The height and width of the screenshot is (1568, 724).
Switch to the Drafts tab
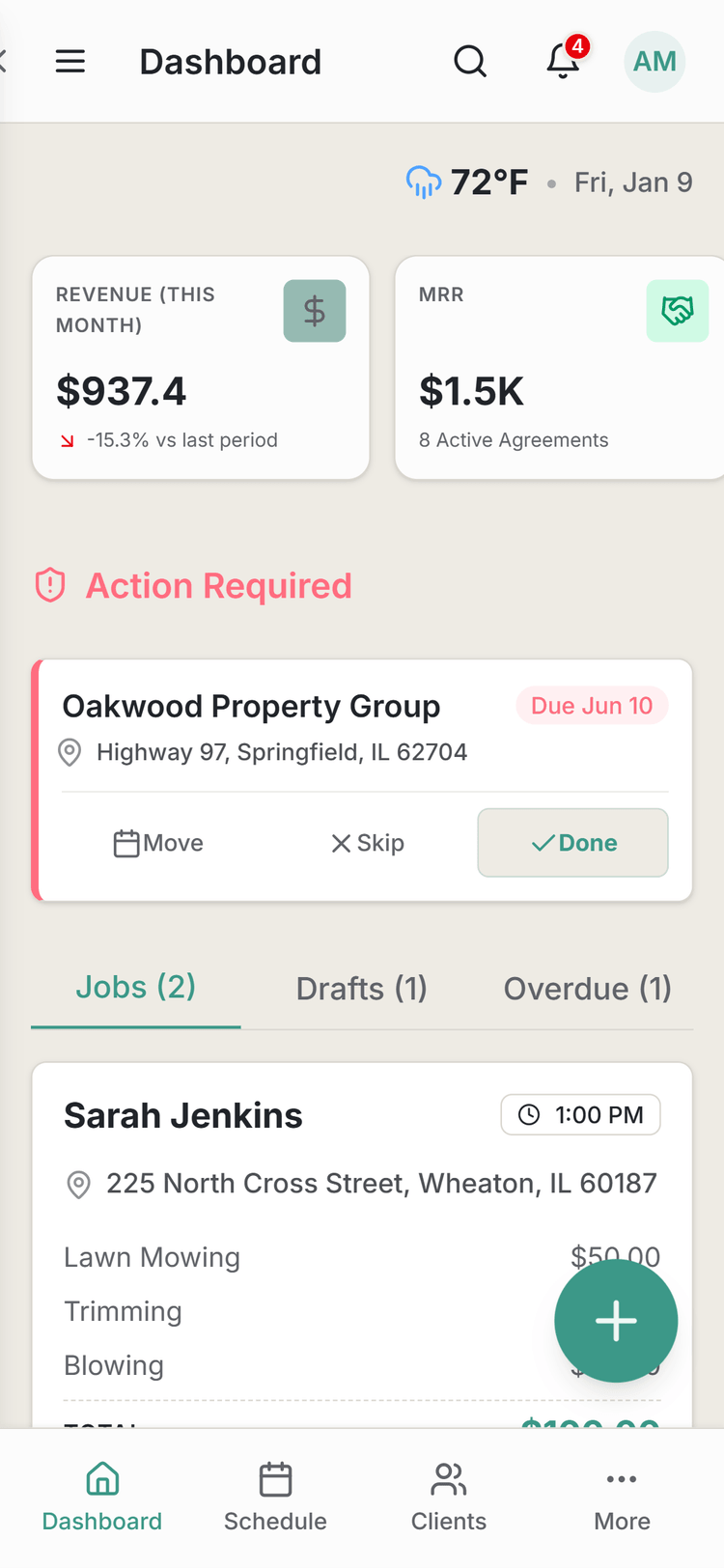click(x=361, y=988)
